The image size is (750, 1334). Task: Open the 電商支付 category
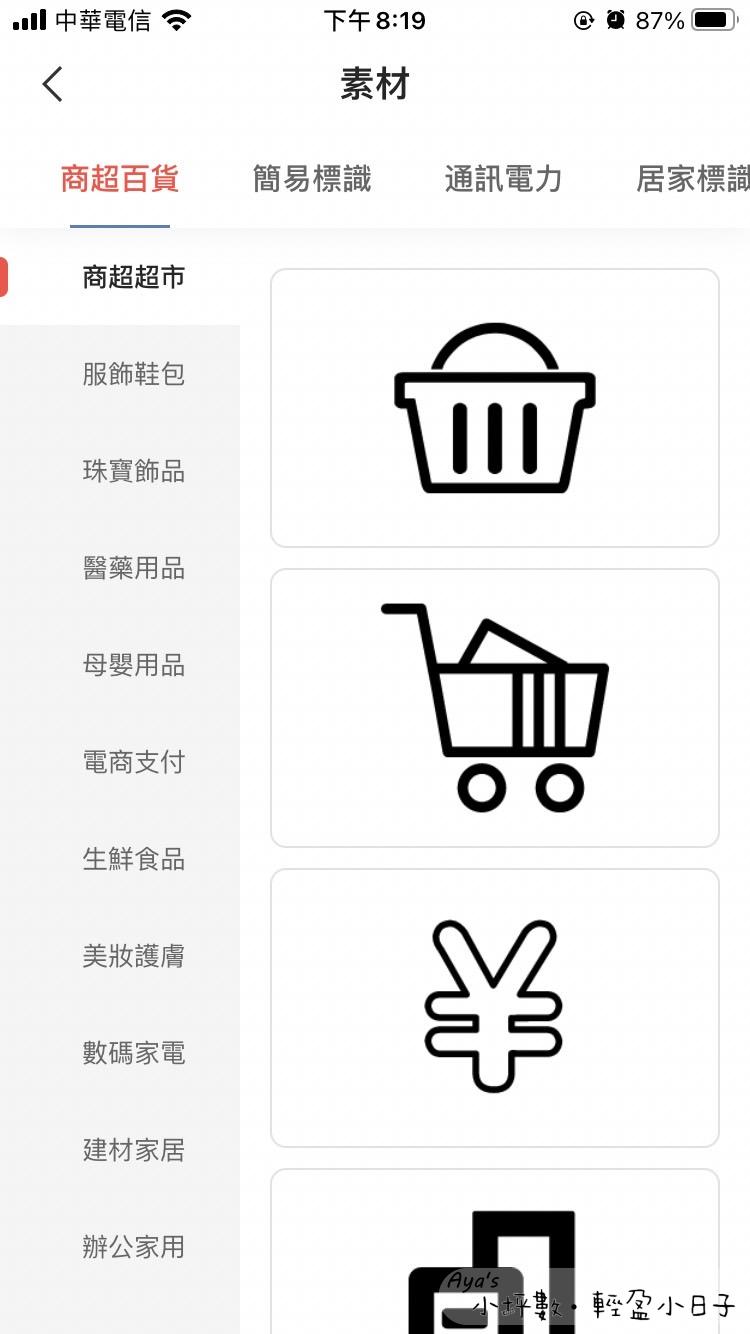[133, 762]
